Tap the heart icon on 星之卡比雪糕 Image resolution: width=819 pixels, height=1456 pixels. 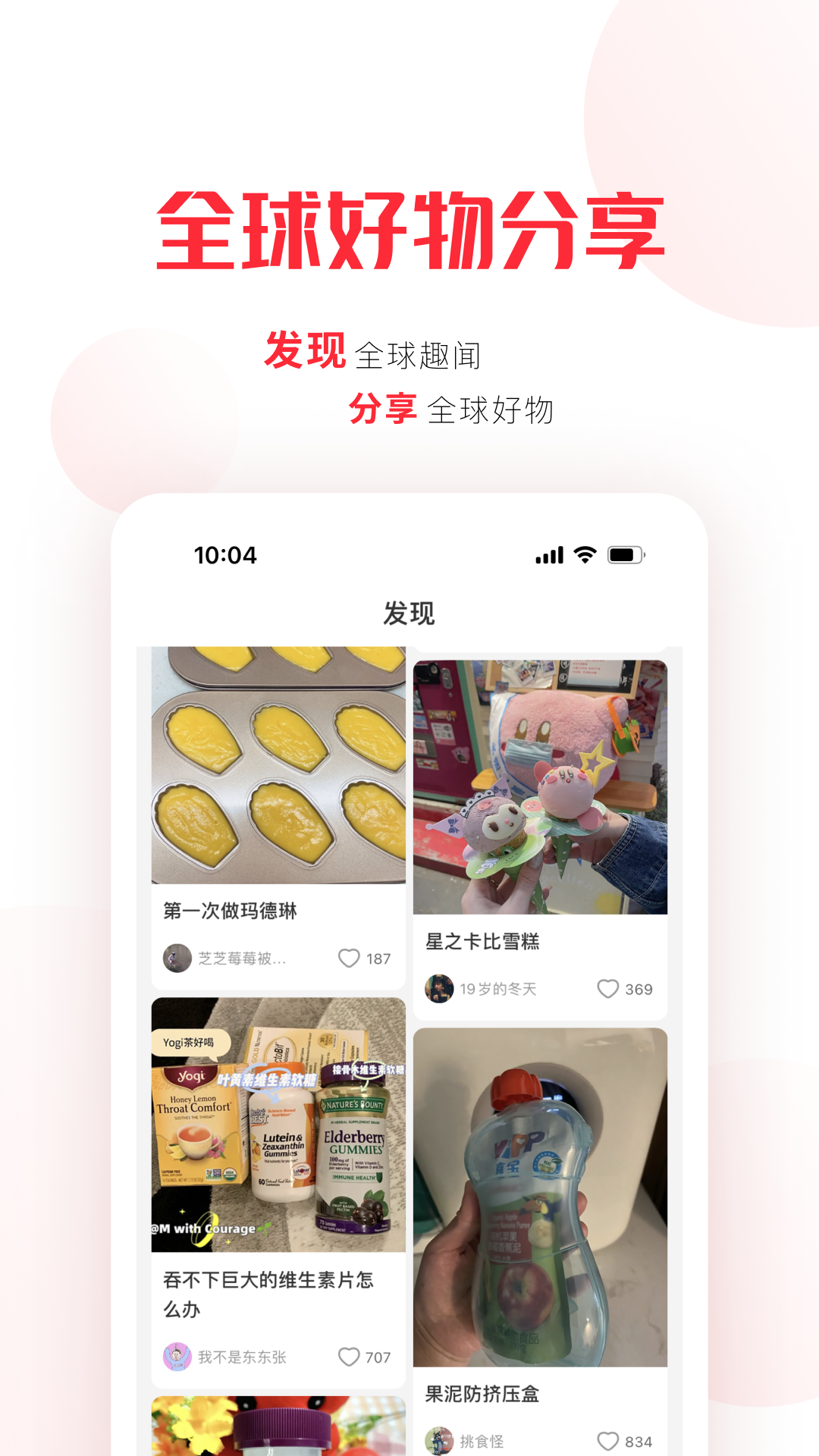coord(608,989)
